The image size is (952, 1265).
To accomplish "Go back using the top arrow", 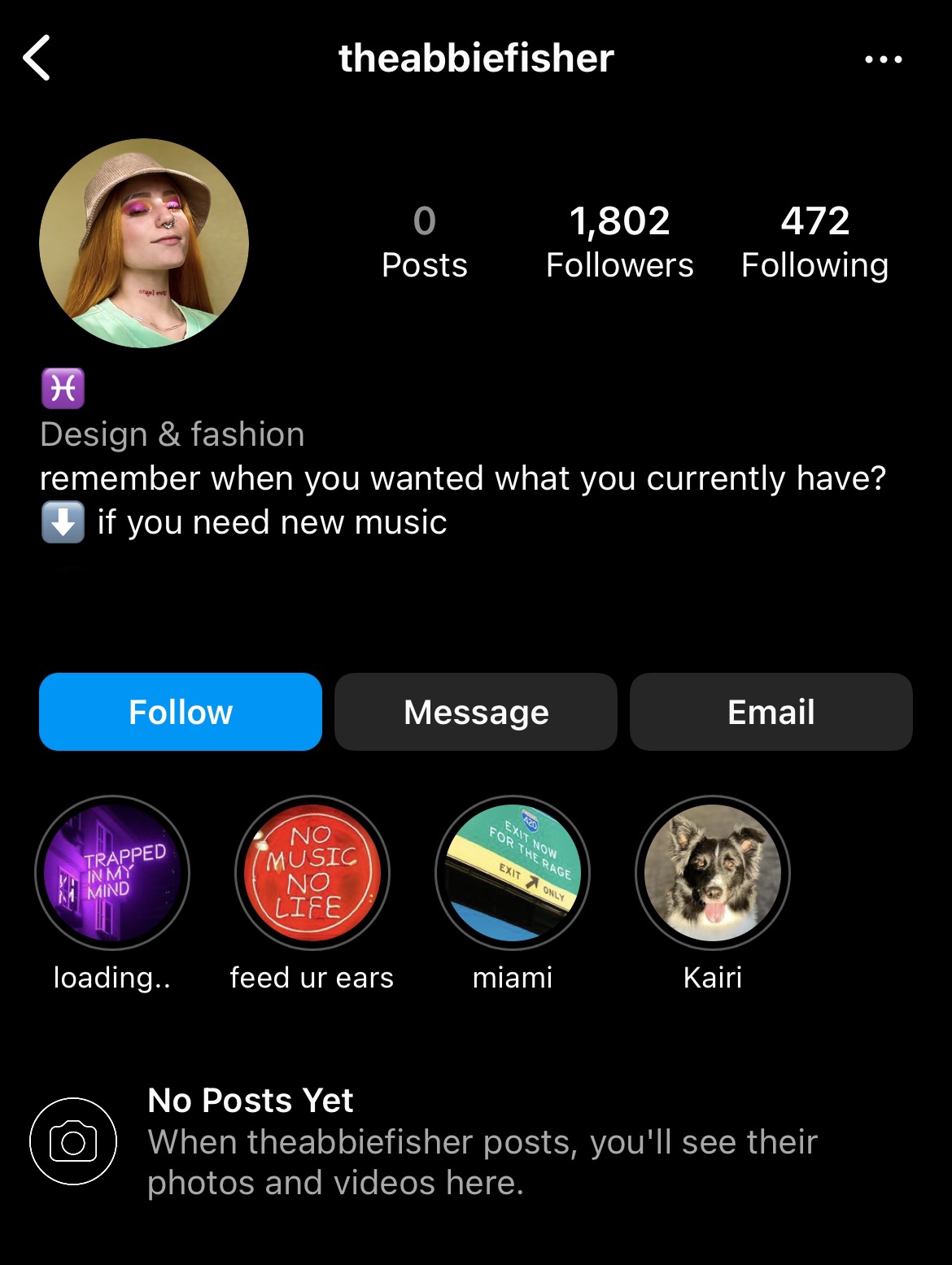I will [x=37, y=58].
